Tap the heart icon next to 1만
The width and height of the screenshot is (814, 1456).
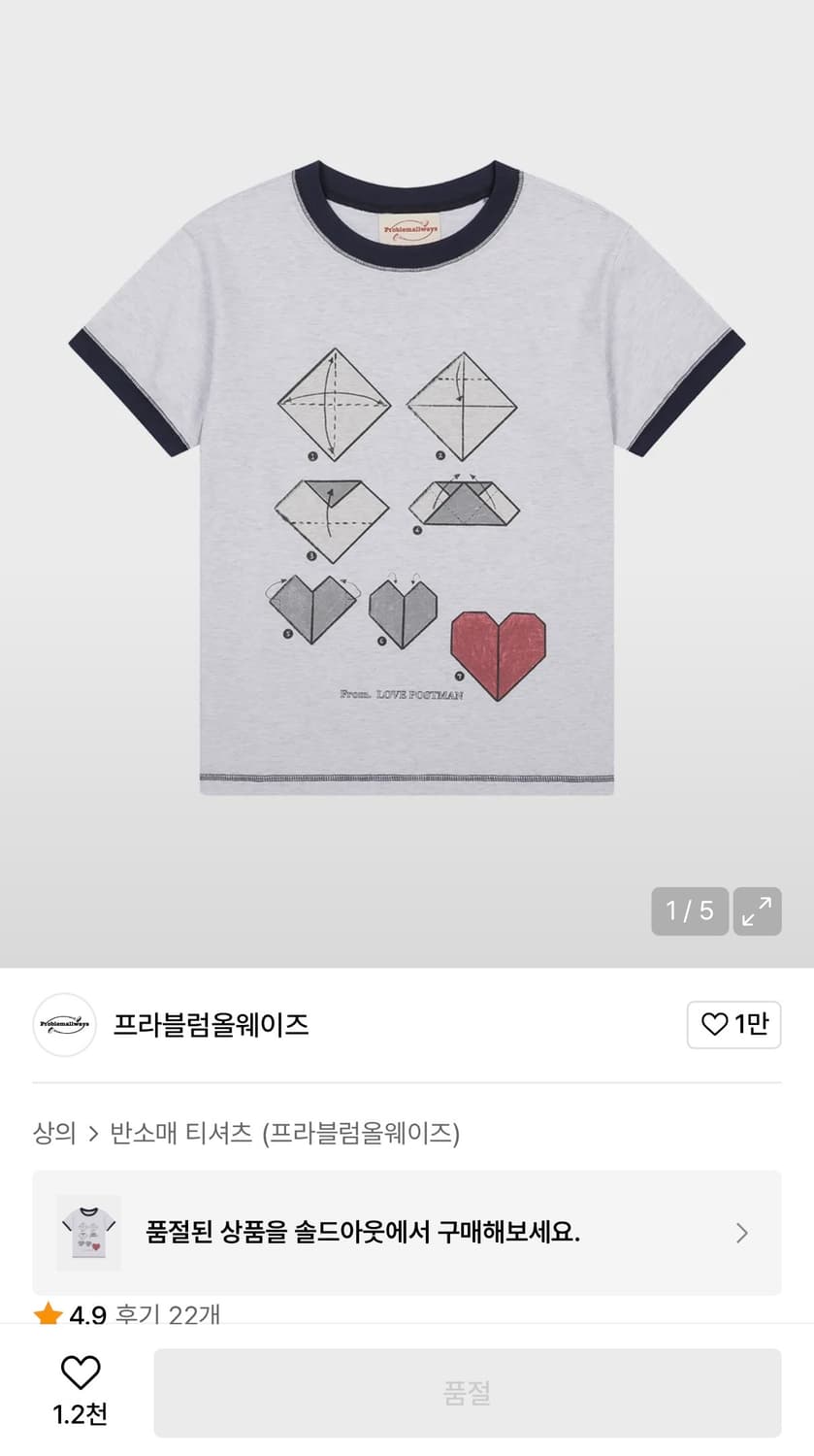click(x=715, y=1025)
